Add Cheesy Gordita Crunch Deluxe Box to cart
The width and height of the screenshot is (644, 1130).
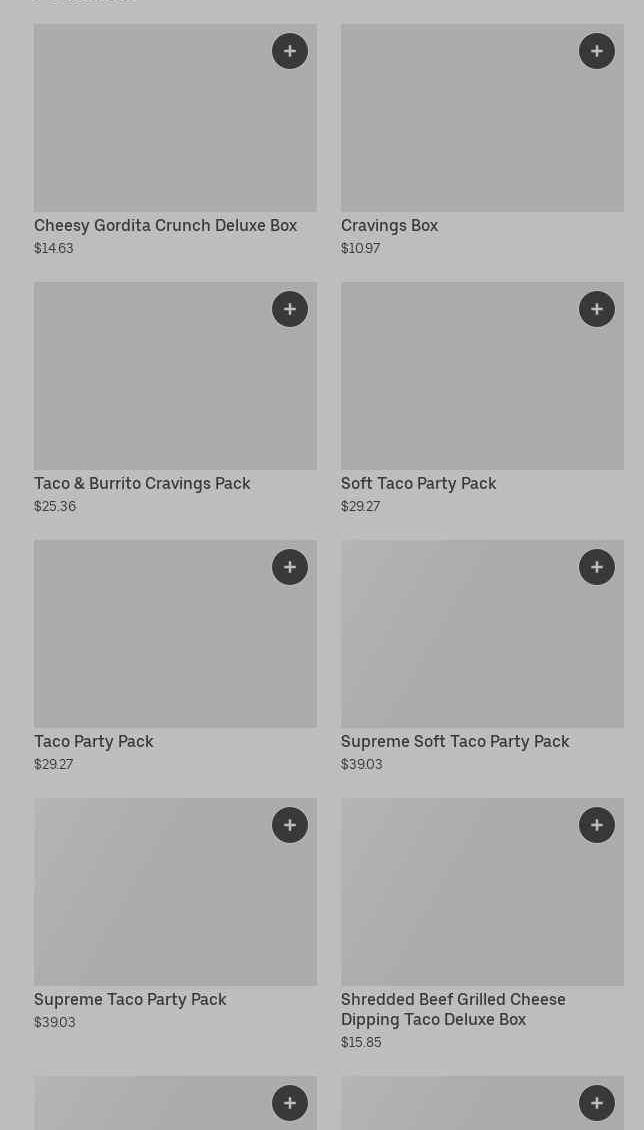coord(290,51)
